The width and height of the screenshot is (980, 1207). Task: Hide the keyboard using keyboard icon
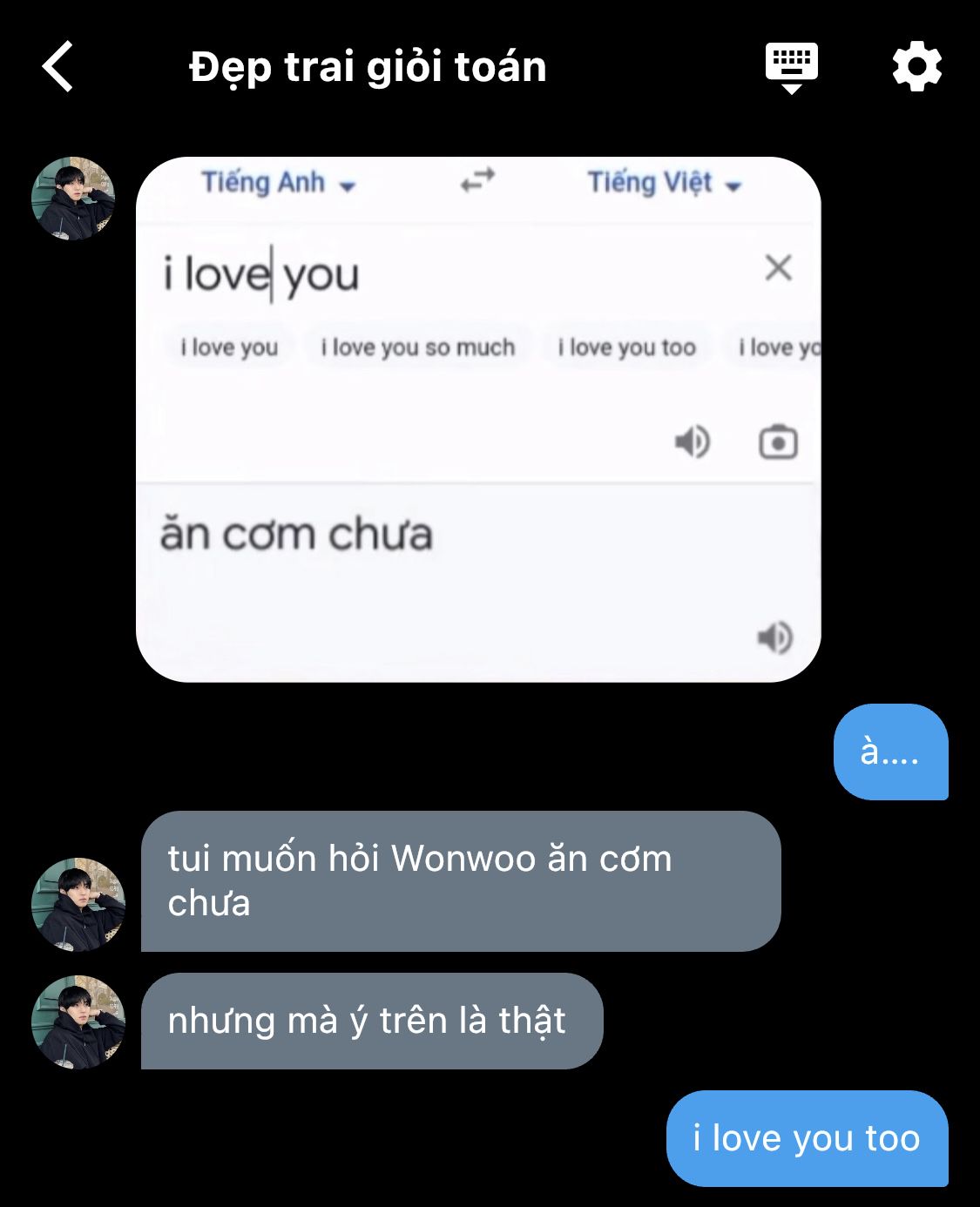click(791, 68)
